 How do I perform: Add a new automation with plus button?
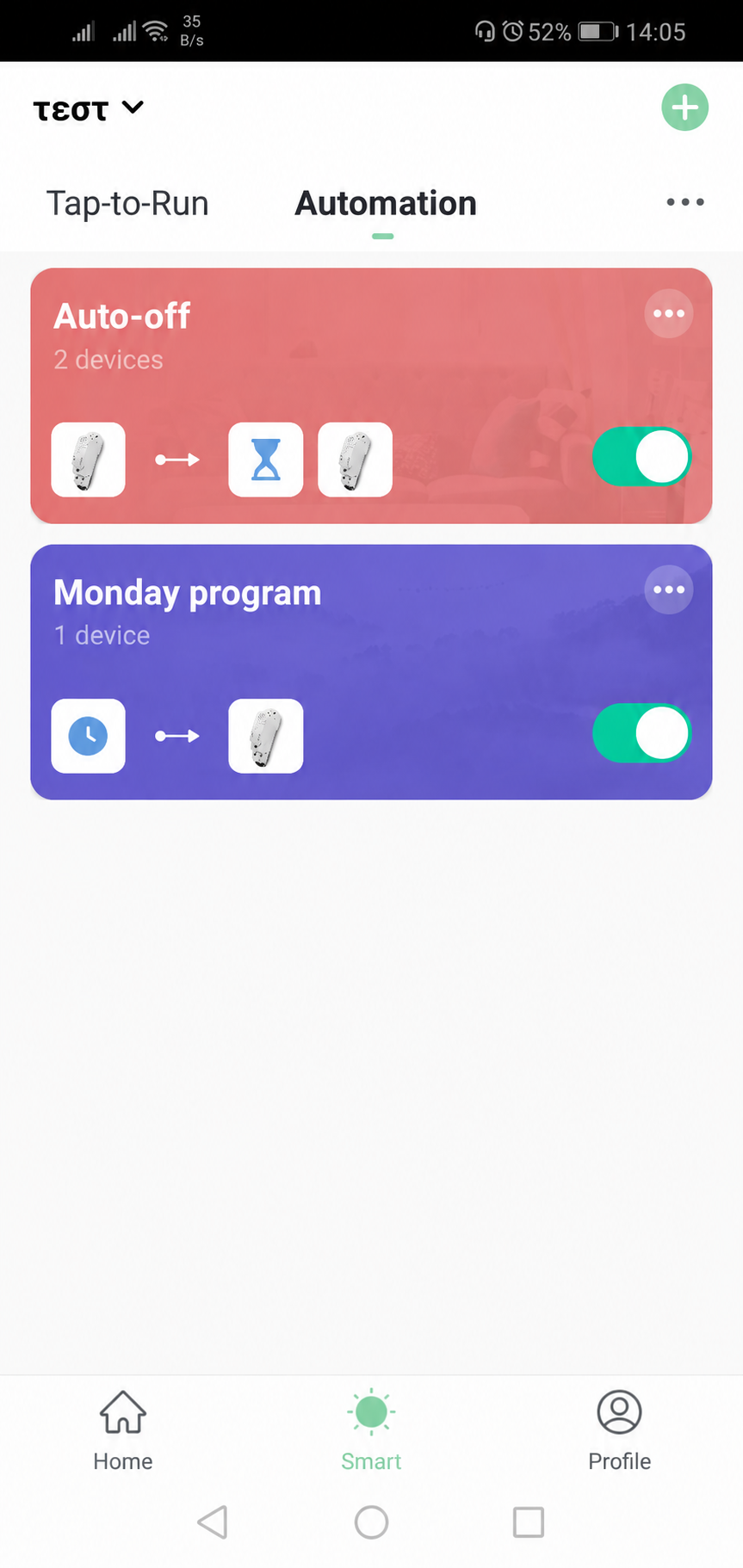(684, 108)
